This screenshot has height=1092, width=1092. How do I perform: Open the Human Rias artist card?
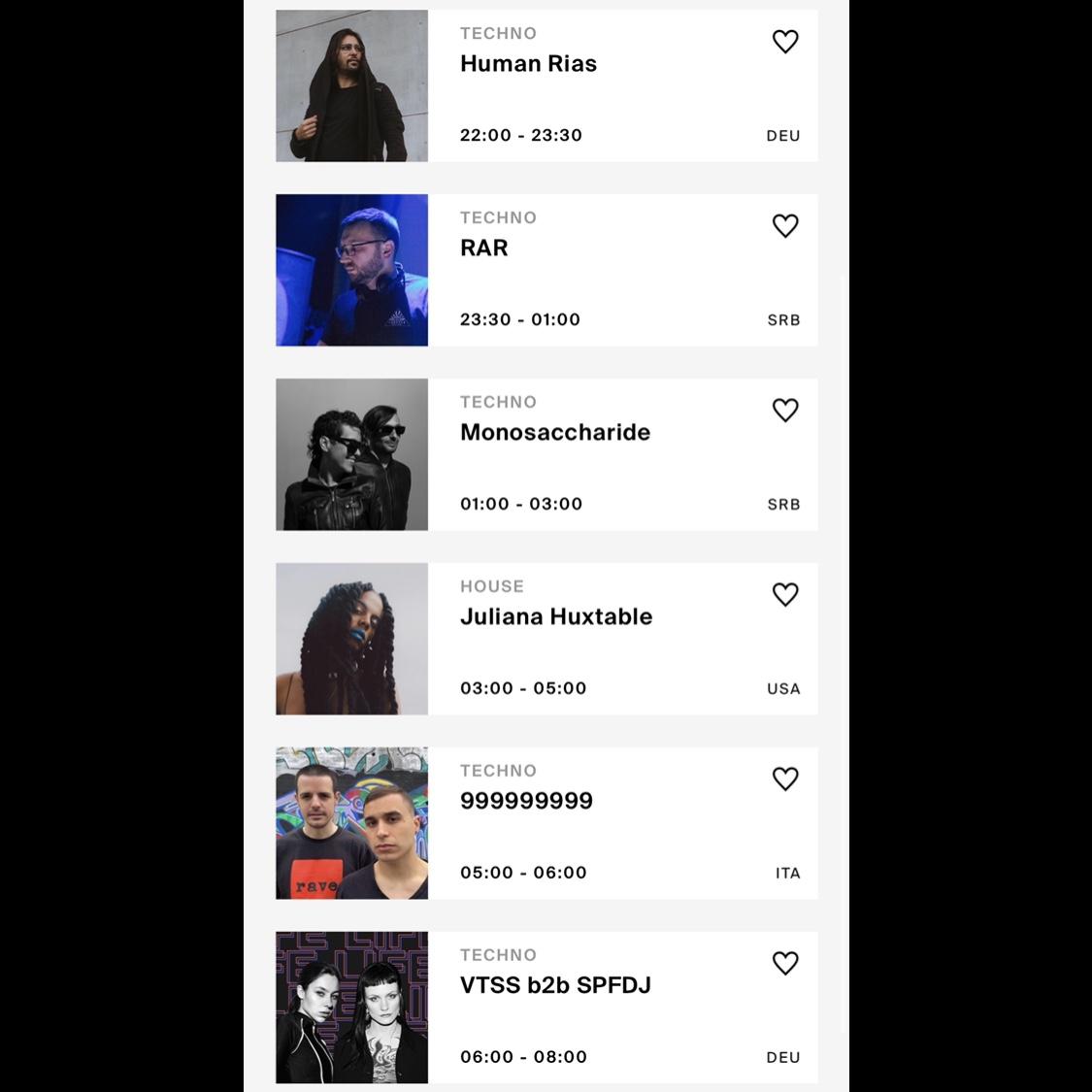(582, 86)
